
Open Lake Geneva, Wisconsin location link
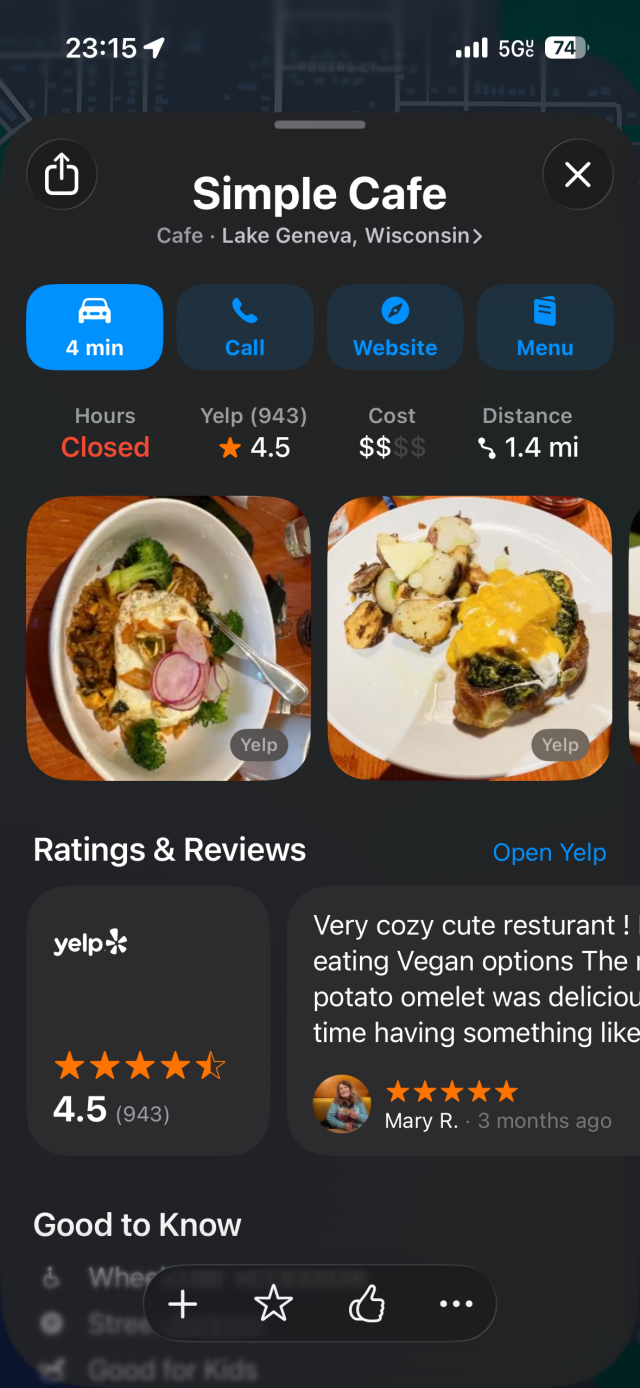pos(352,236)
